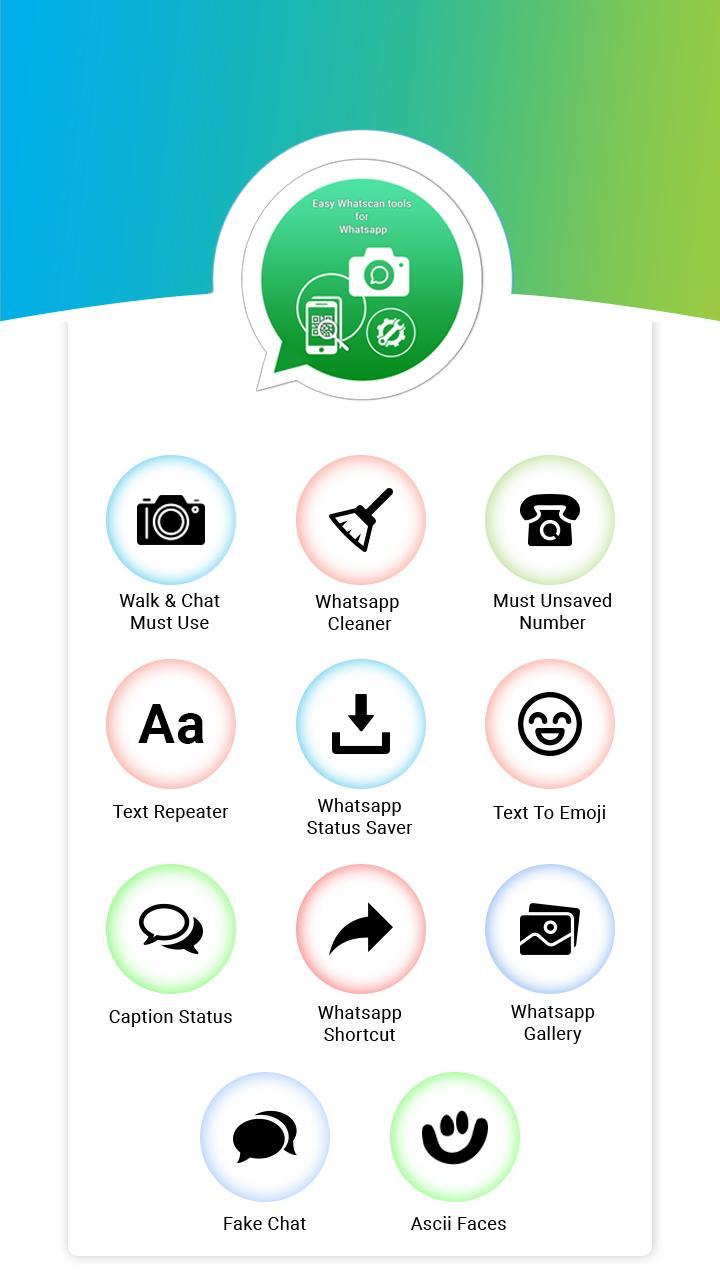View the Whatsapp Gallery
This screenshot has height=1280, width=720.
[550, 929]
